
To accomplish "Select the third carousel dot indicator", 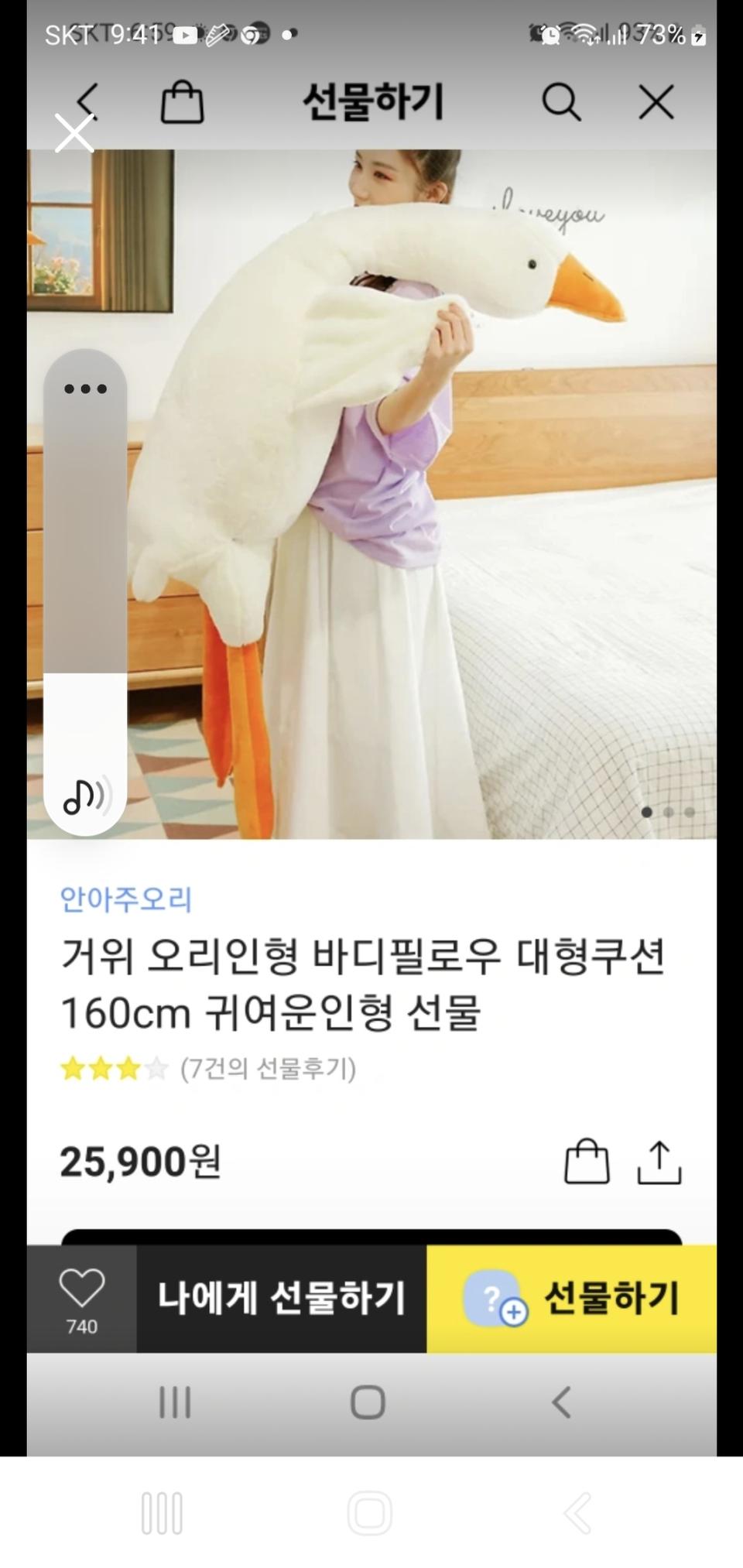I will [690, 811].
